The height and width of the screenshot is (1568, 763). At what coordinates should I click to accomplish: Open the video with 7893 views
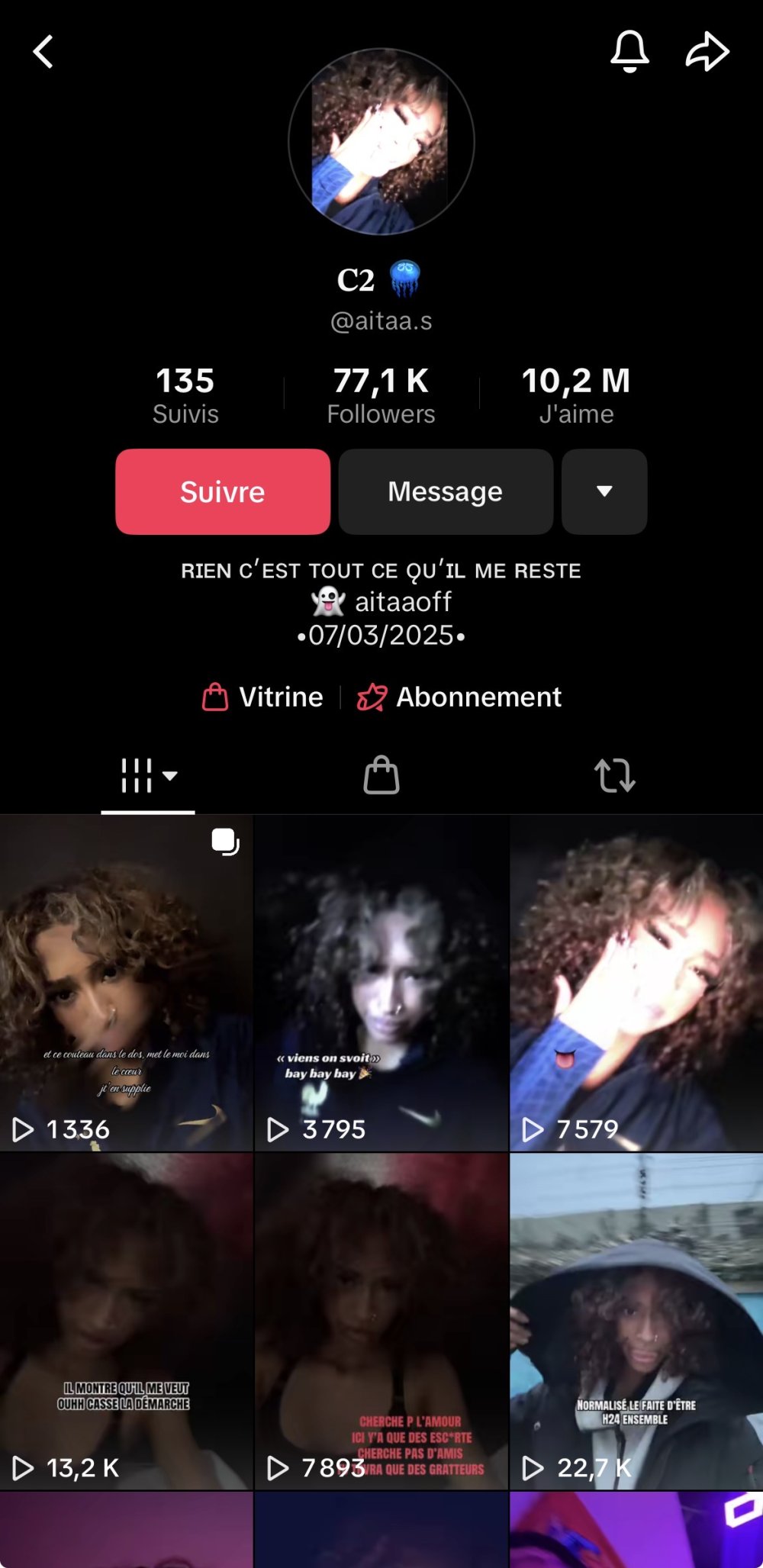(x=381, y=1321)
